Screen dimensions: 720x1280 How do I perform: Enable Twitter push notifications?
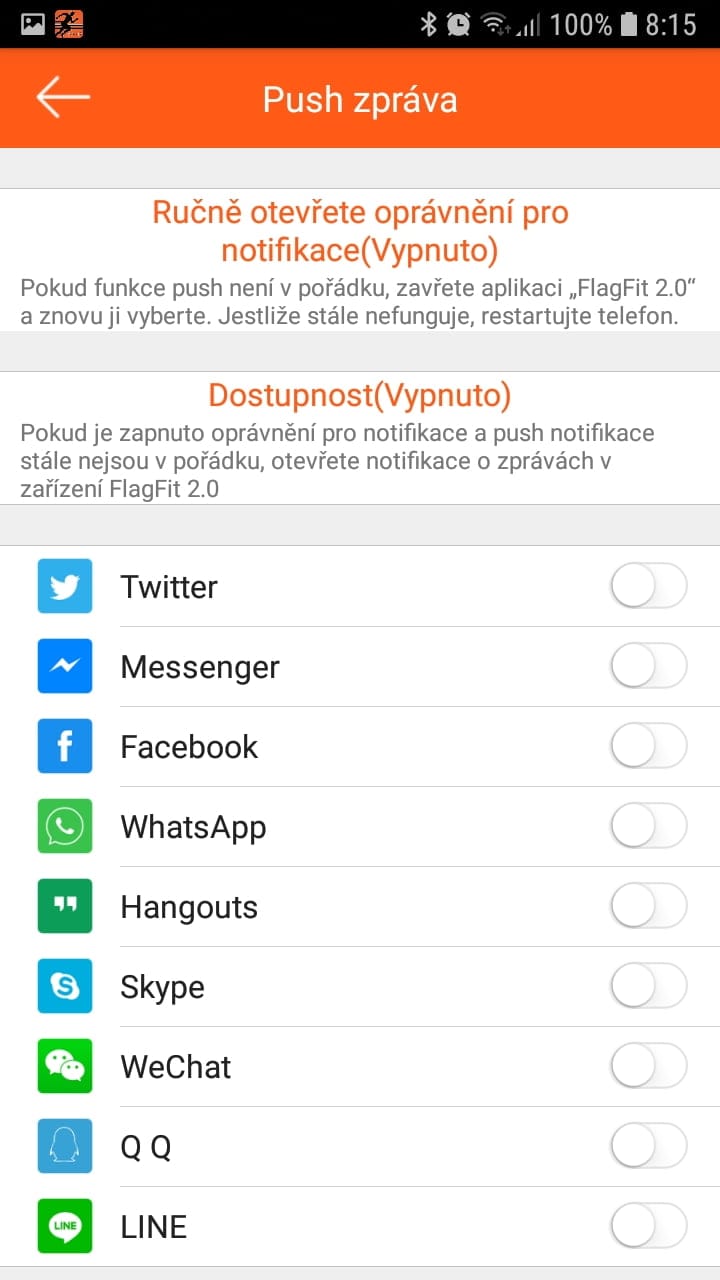click(648, 586)
